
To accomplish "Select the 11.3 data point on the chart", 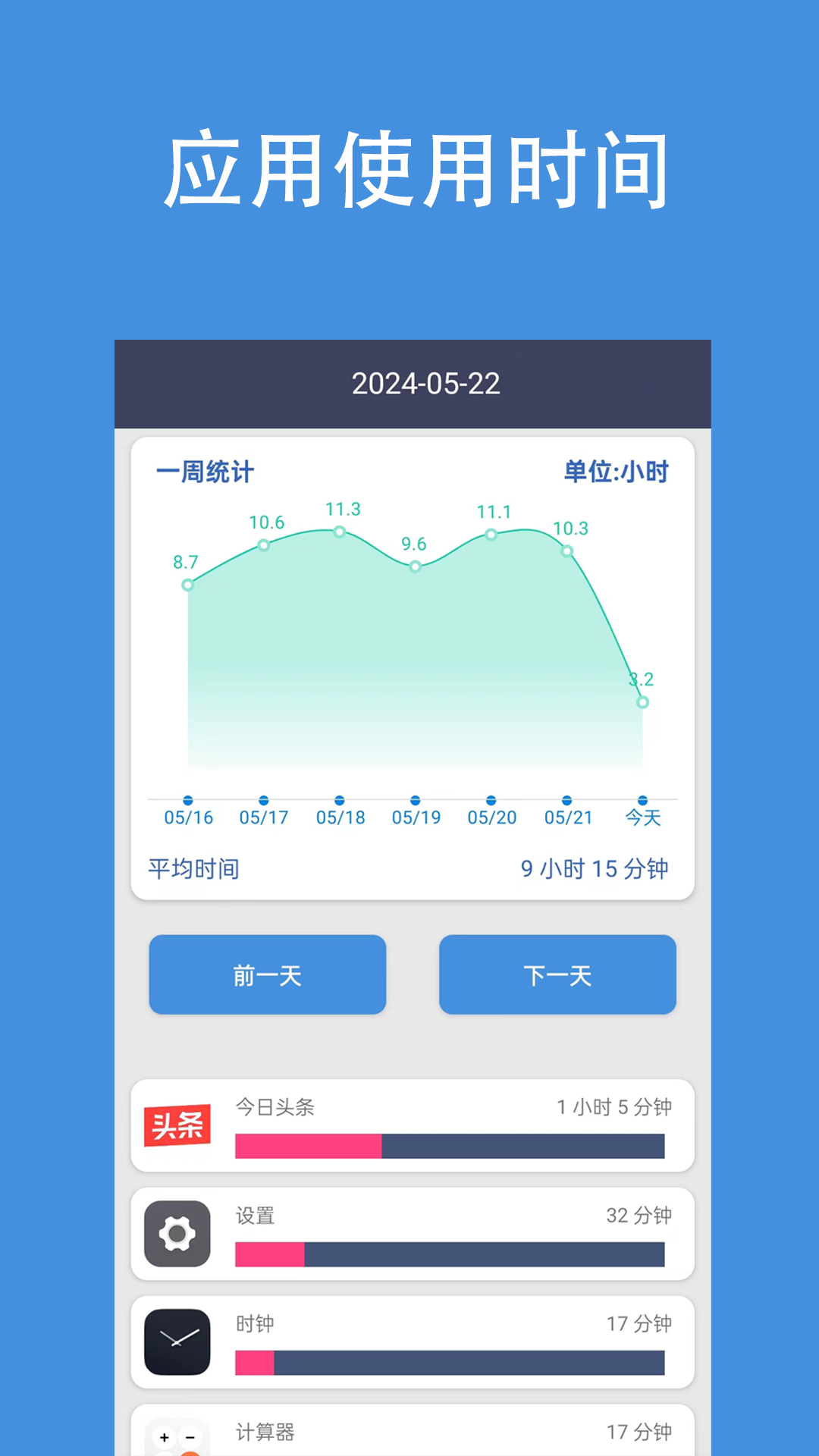I will tap(339, 532).
